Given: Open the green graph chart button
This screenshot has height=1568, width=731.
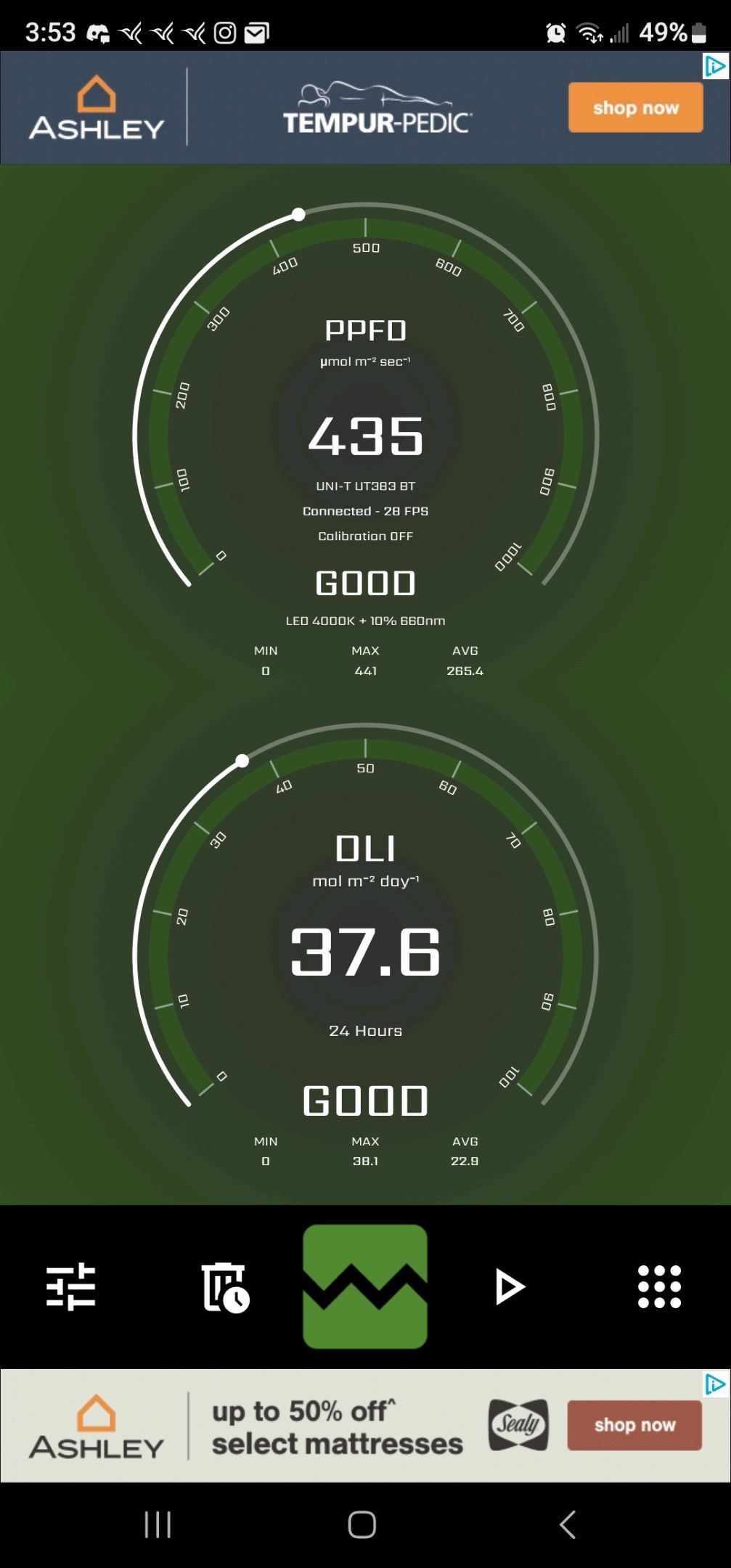Looking at the screenshot, I should [365, 1286].
